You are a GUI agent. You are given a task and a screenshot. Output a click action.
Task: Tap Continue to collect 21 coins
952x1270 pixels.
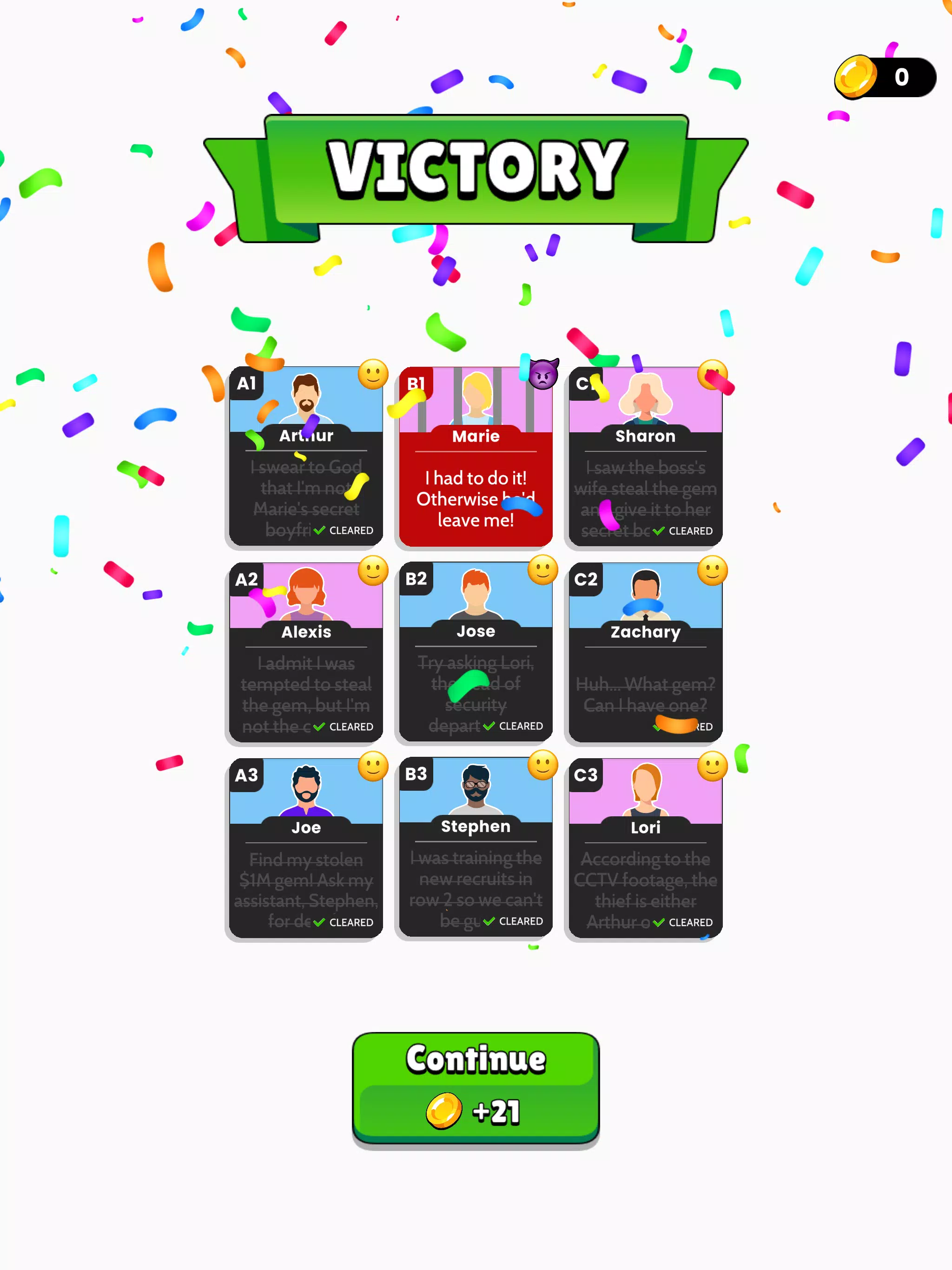click(476, 1087)
